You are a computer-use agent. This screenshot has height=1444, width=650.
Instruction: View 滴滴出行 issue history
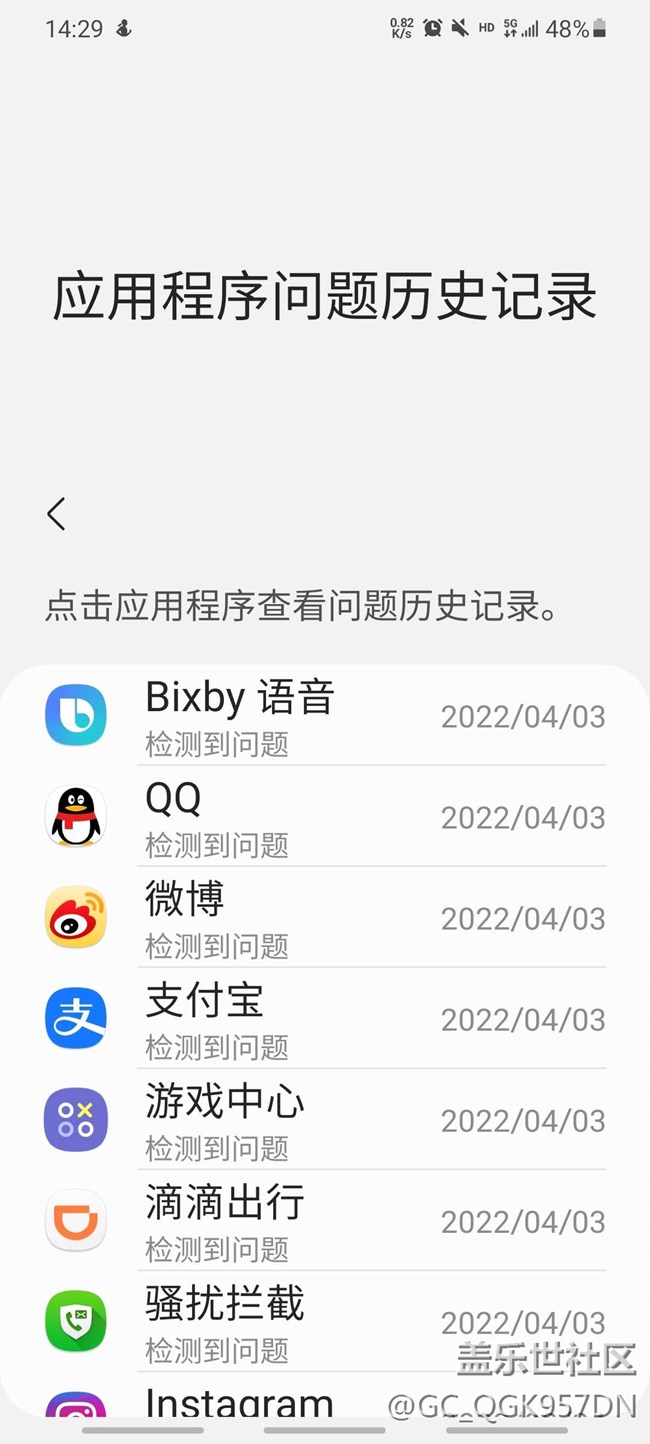[325, 1221]
